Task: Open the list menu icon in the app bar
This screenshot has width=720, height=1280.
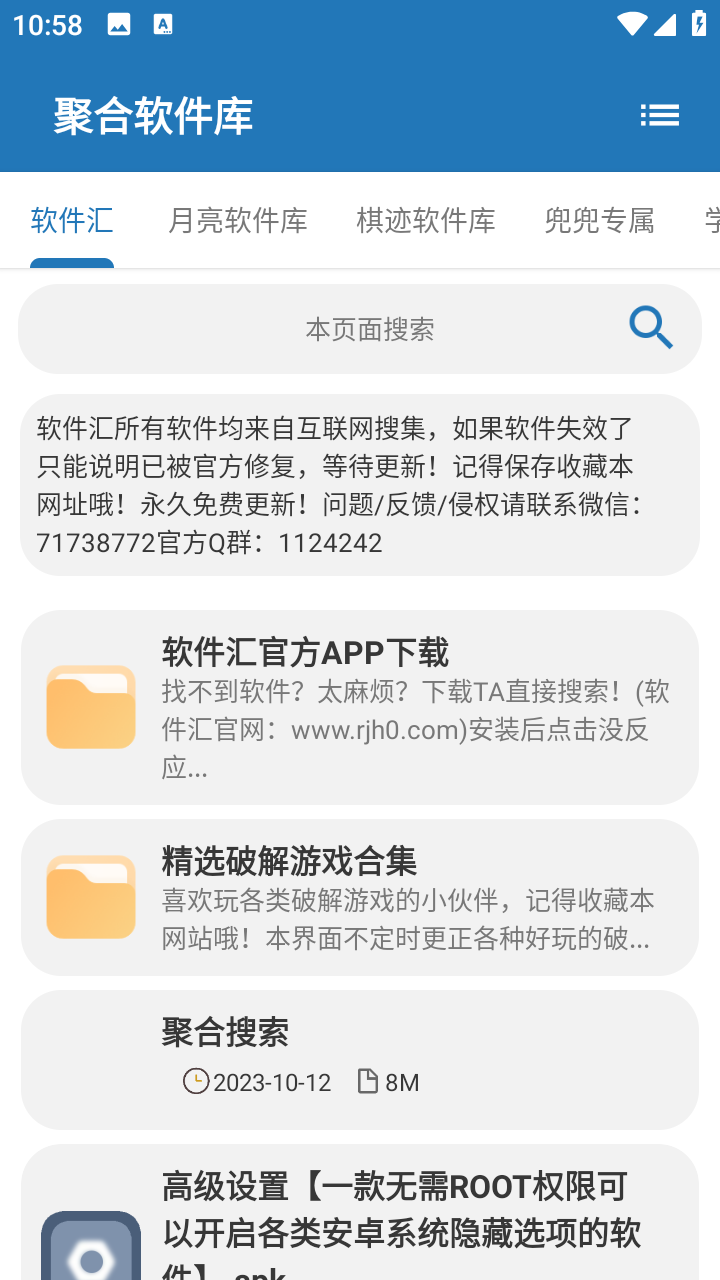Action: click(x=659, y=116)
